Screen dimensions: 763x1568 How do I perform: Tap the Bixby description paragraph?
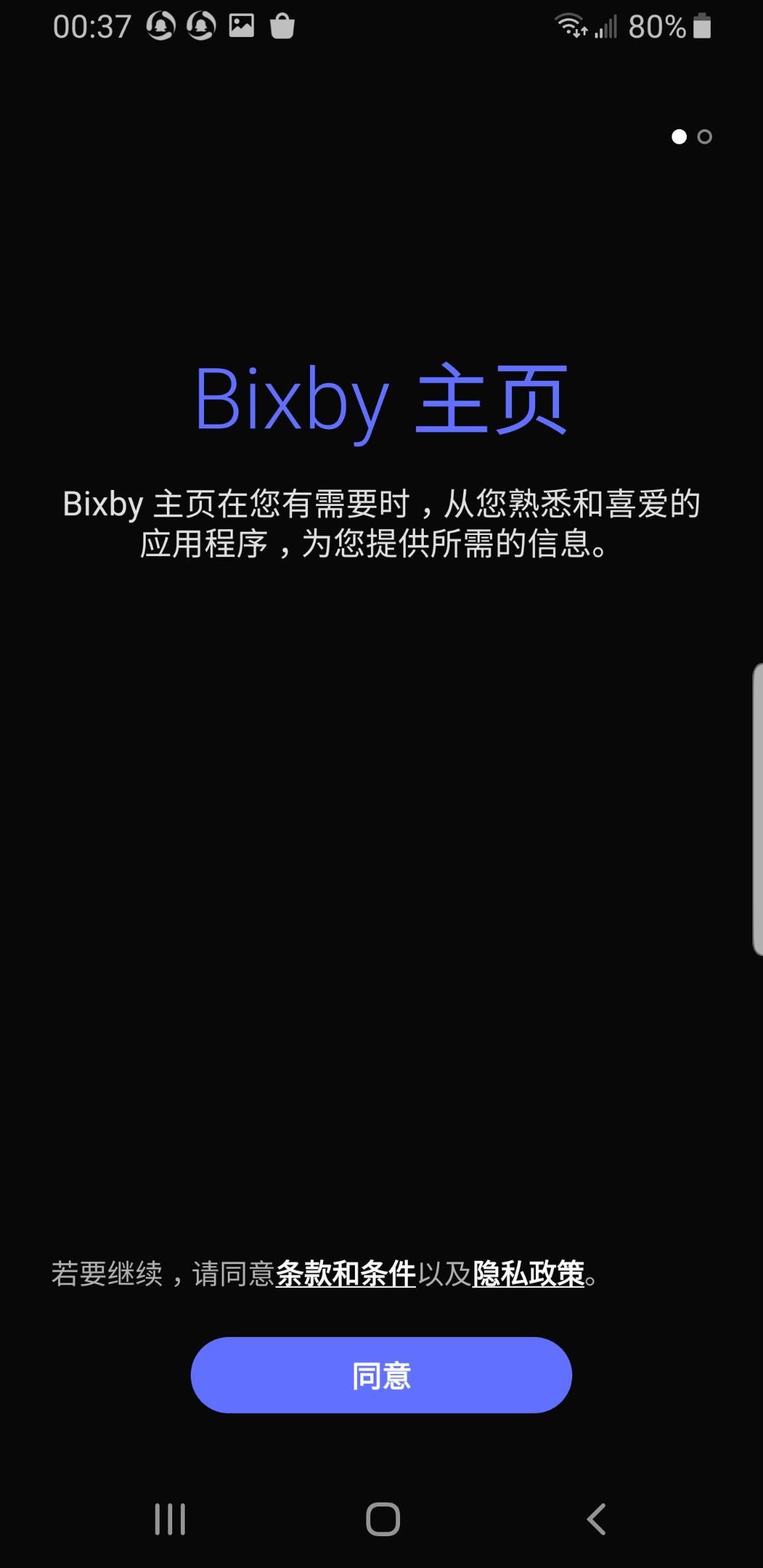(381, 524)
